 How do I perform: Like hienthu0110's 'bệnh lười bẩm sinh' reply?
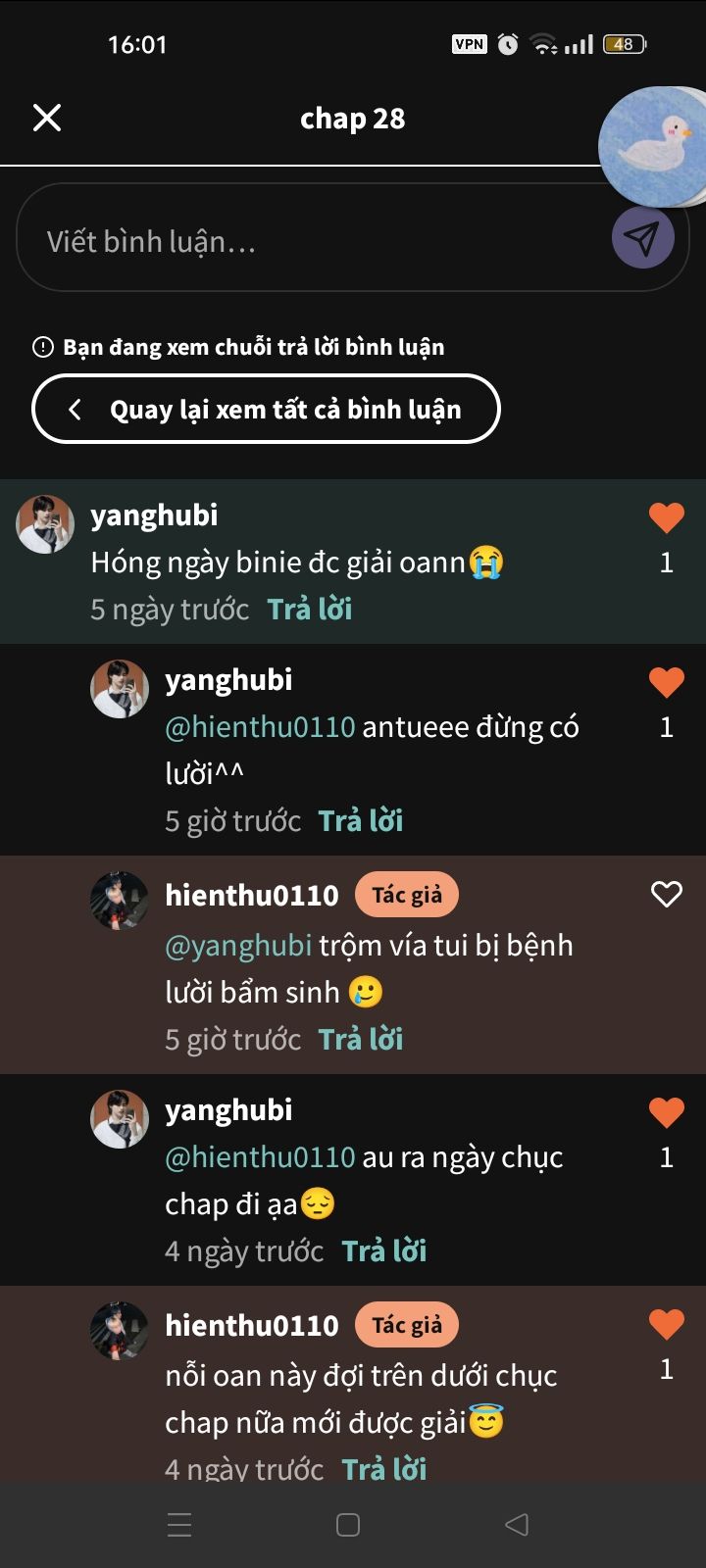[667, 894]
